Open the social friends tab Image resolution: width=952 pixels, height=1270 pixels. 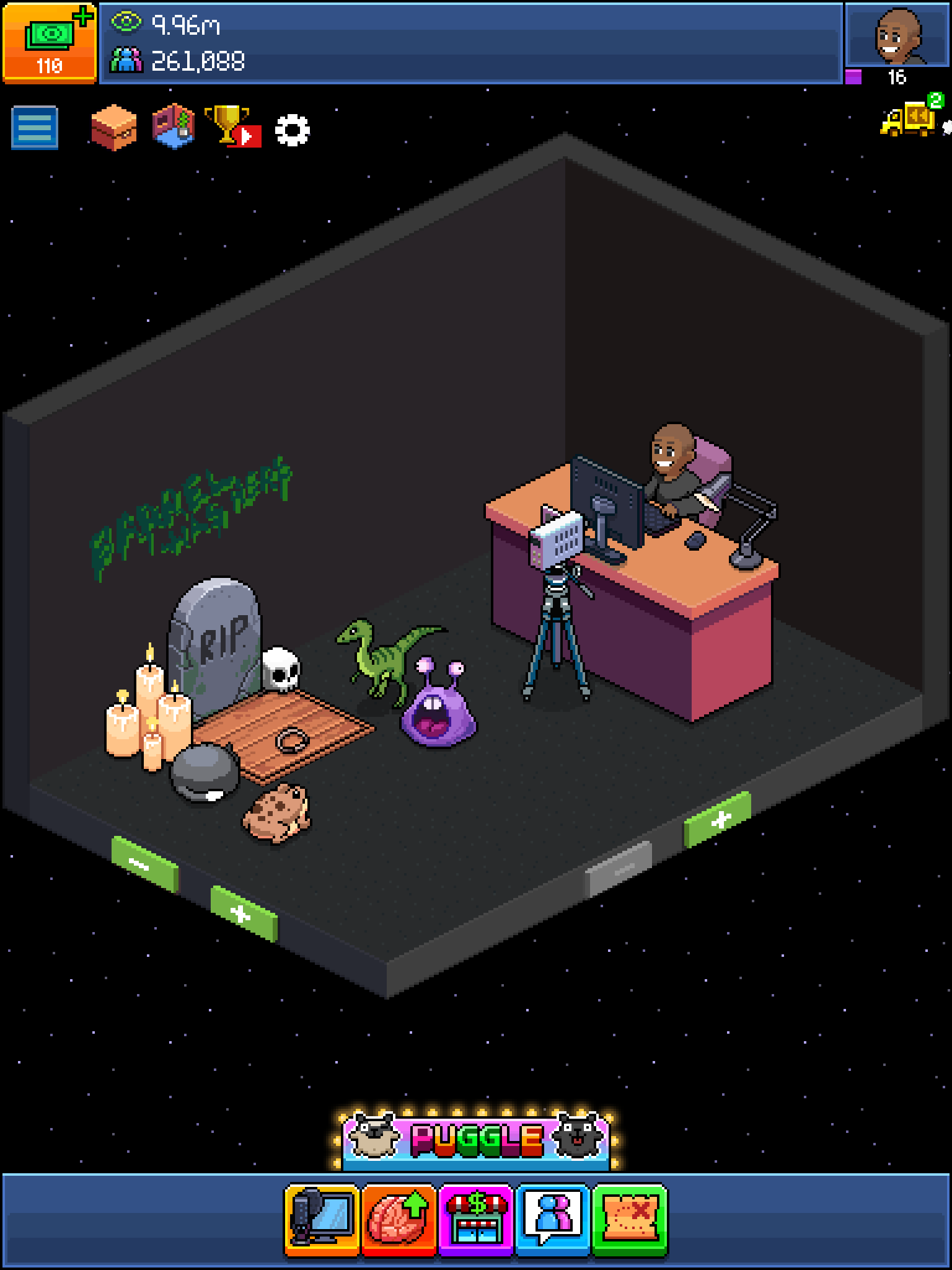tap(553, 1219)
